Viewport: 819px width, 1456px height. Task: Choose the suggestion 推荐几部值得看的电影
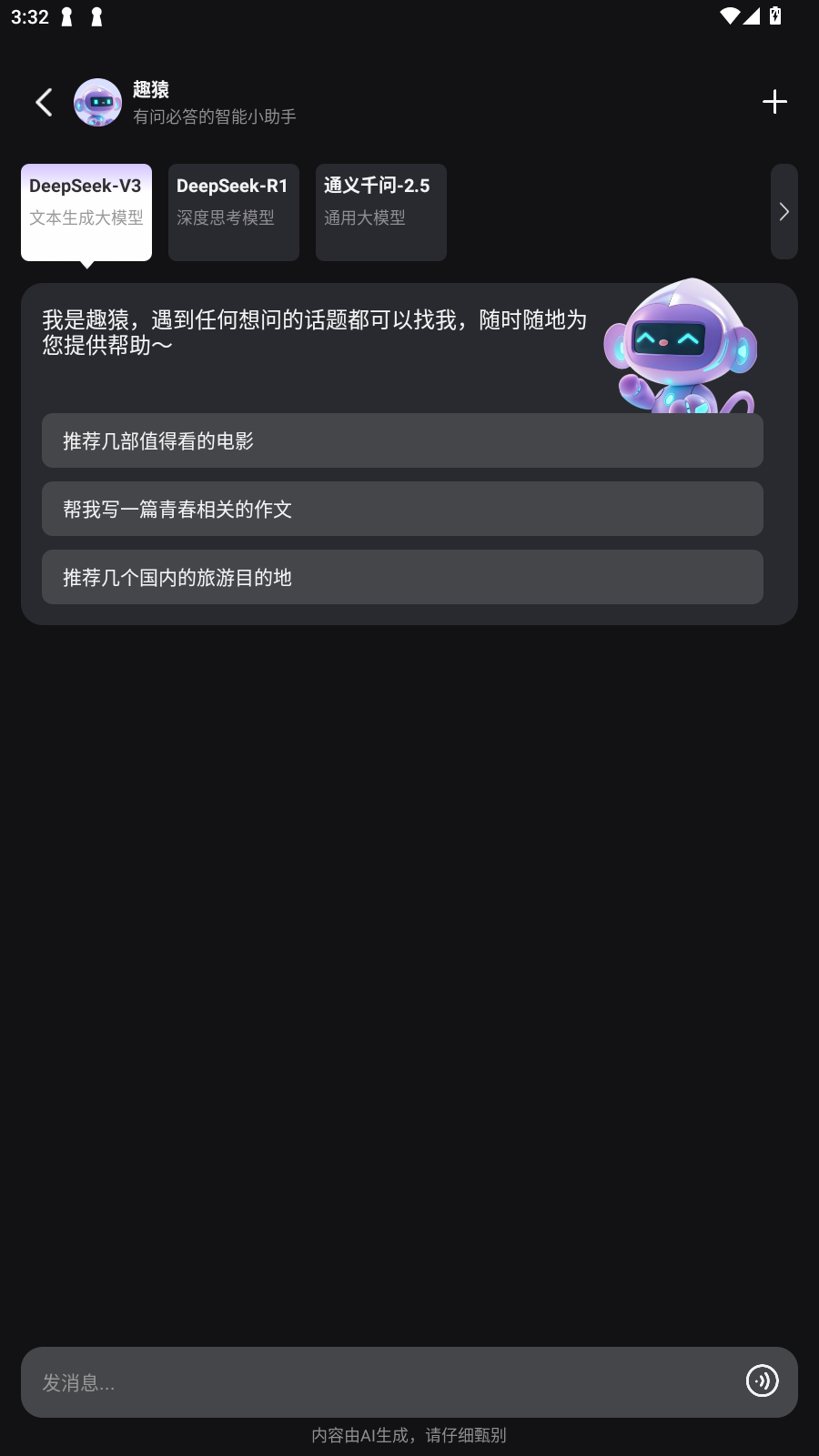click(x=402, y=440)
